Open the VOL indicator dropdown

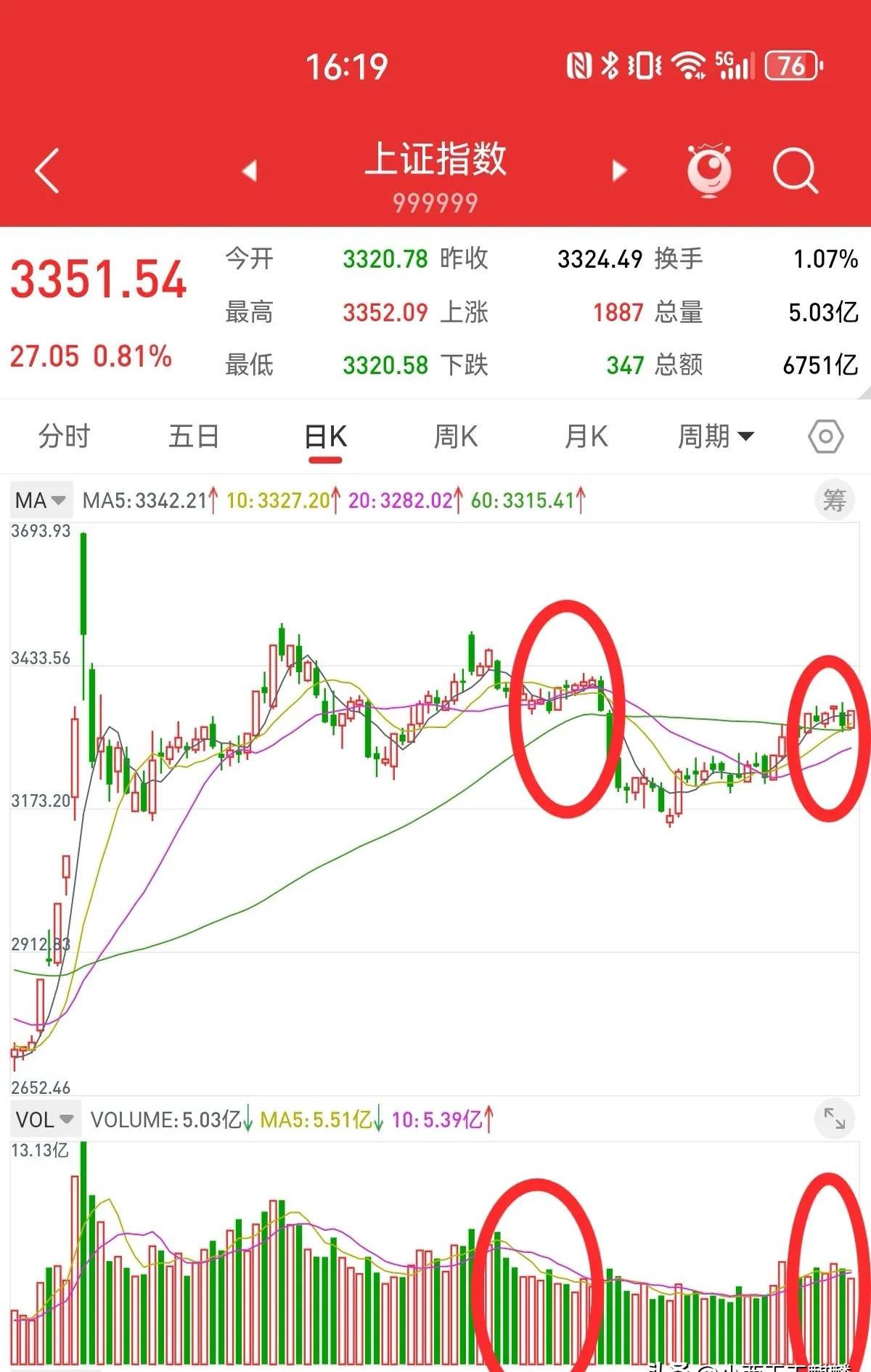click(x=45, y=1119)
